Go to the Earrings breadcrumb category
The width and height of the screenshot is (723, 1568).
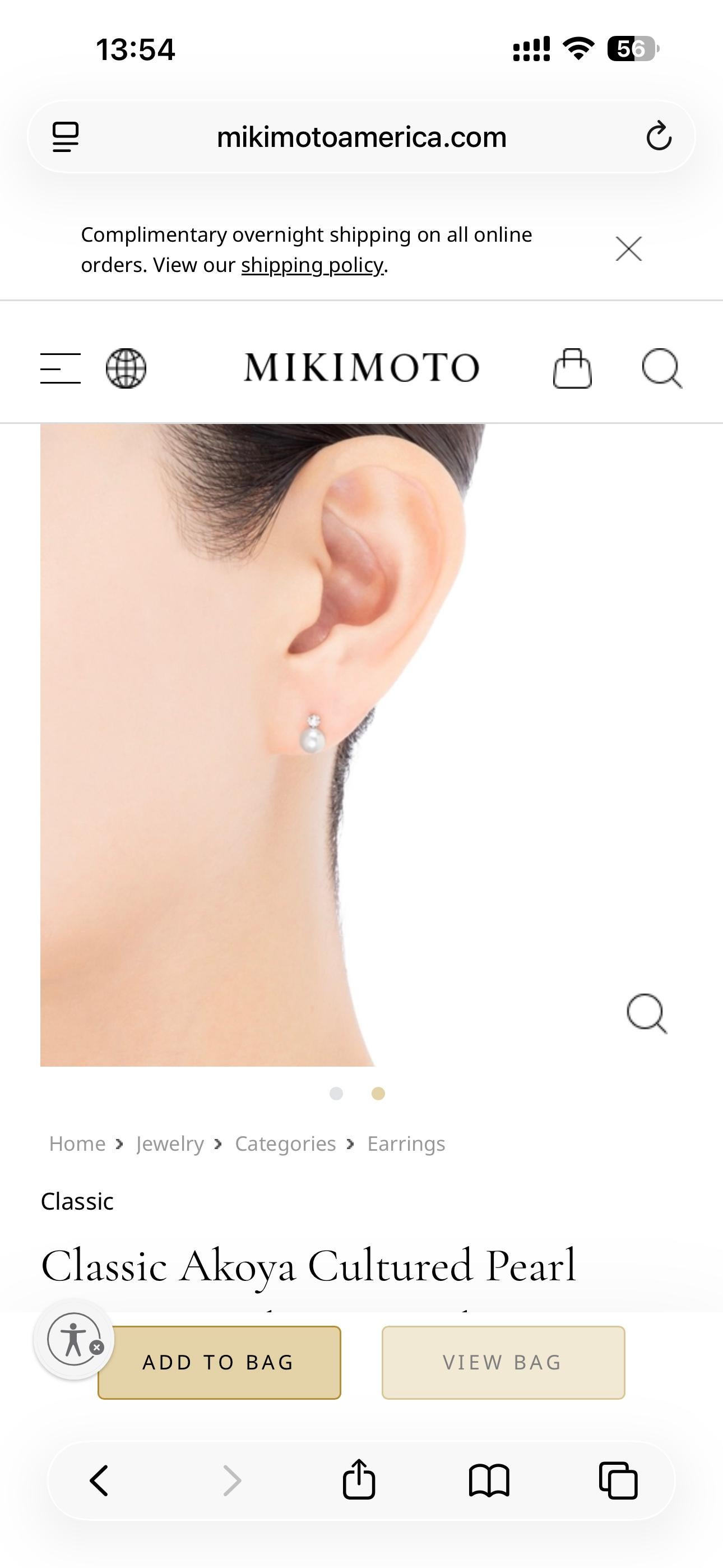coord(405,1143)
